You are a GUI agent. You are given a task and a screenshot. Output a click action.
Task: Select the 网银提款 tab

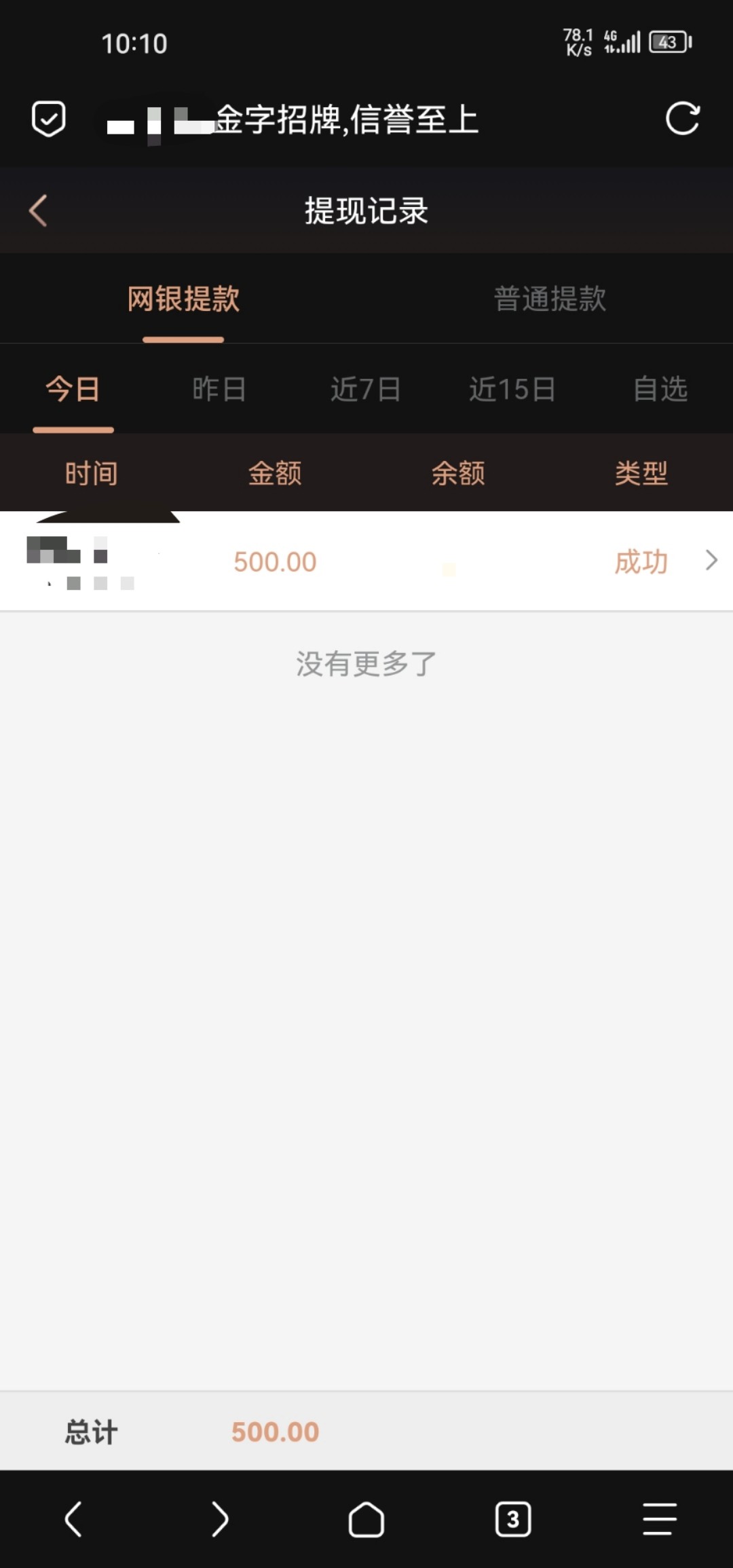(183, 299)
